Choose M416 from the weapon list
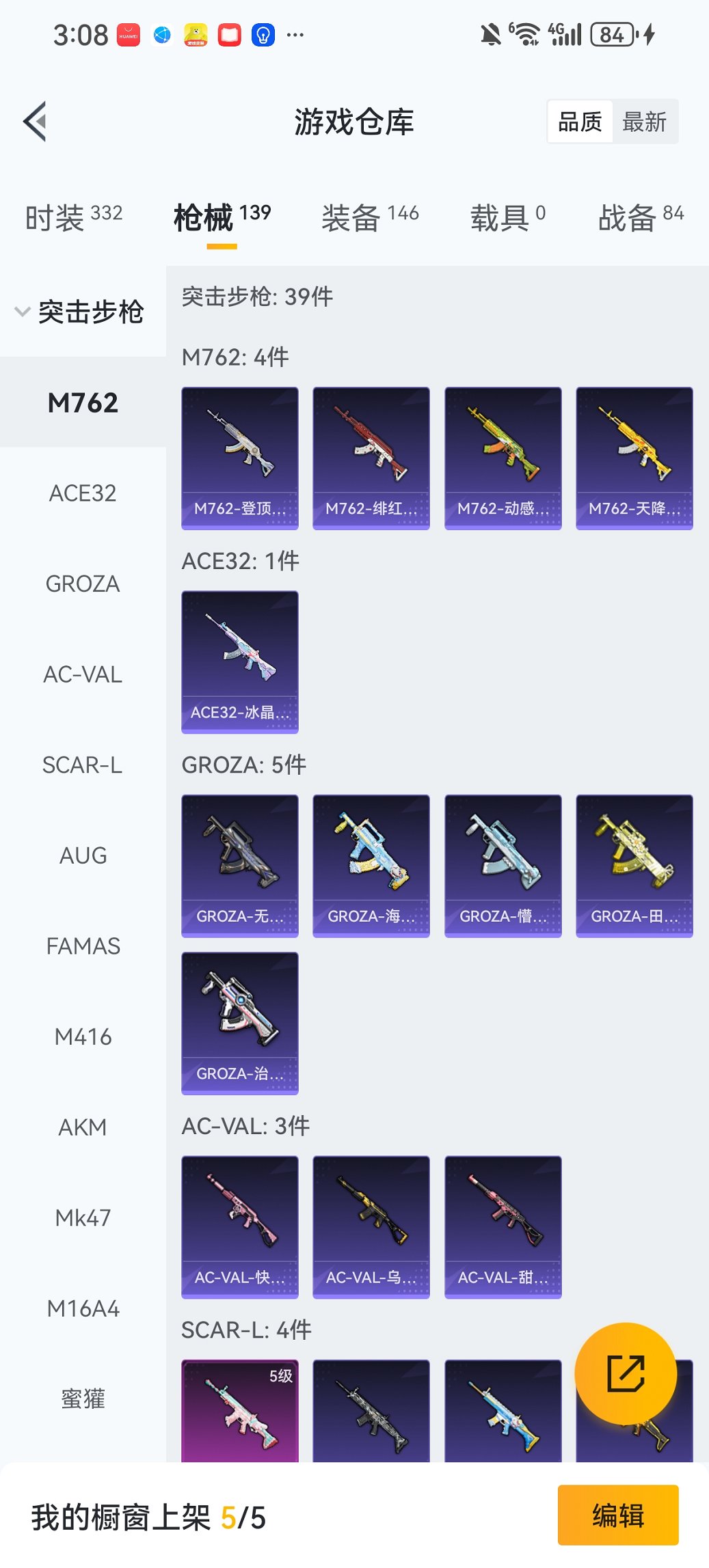The height and width of the screenshot is (1568, 709). coord(83,1037)
